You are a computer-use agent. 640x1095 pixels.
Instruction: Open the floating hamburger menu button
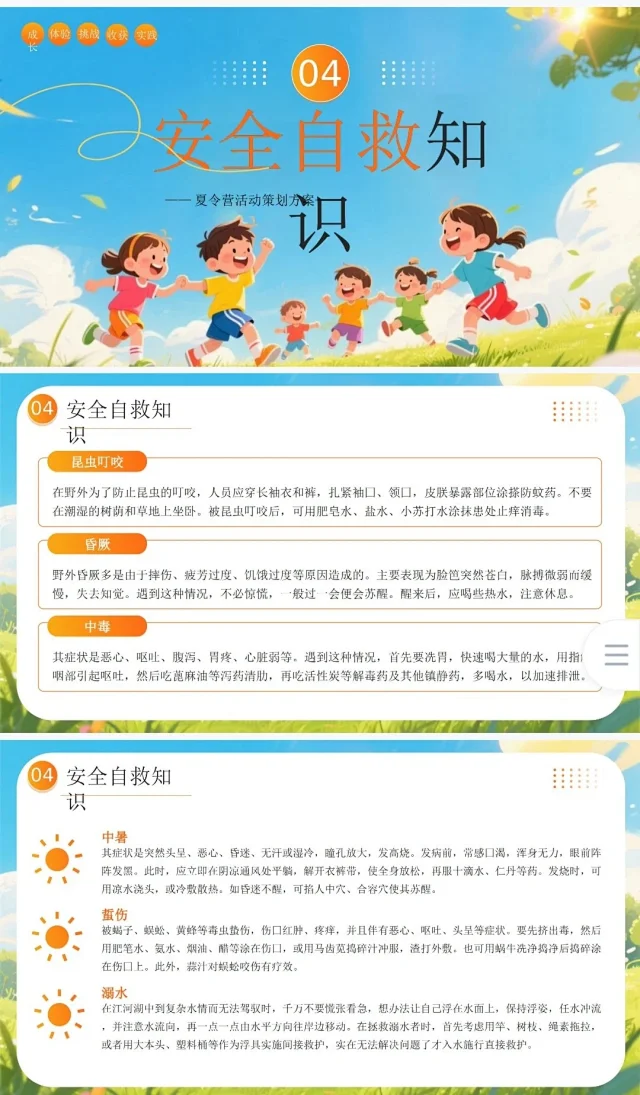[616, 655]
